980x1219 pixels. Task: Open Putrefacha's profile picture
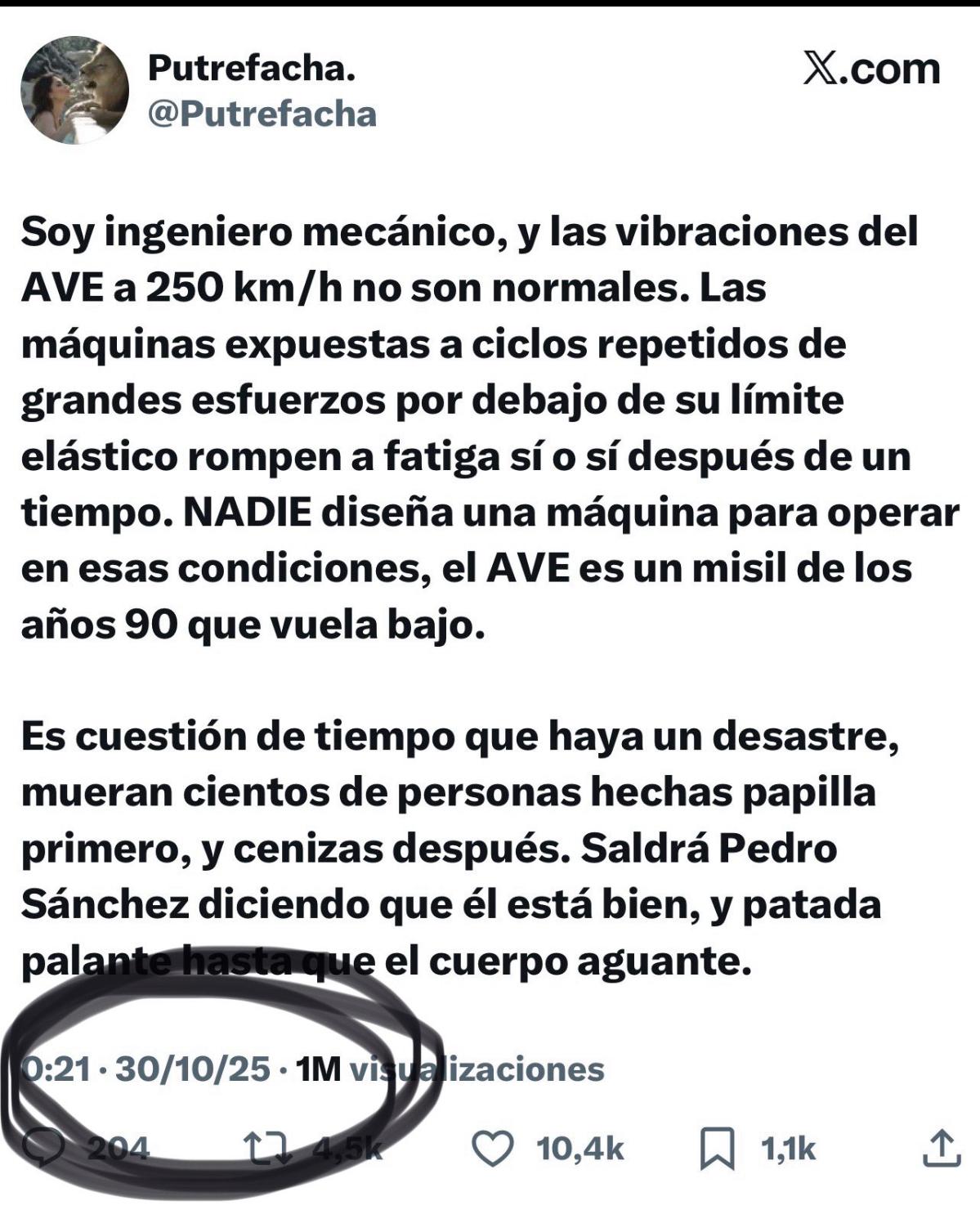(x=74, y=91)
